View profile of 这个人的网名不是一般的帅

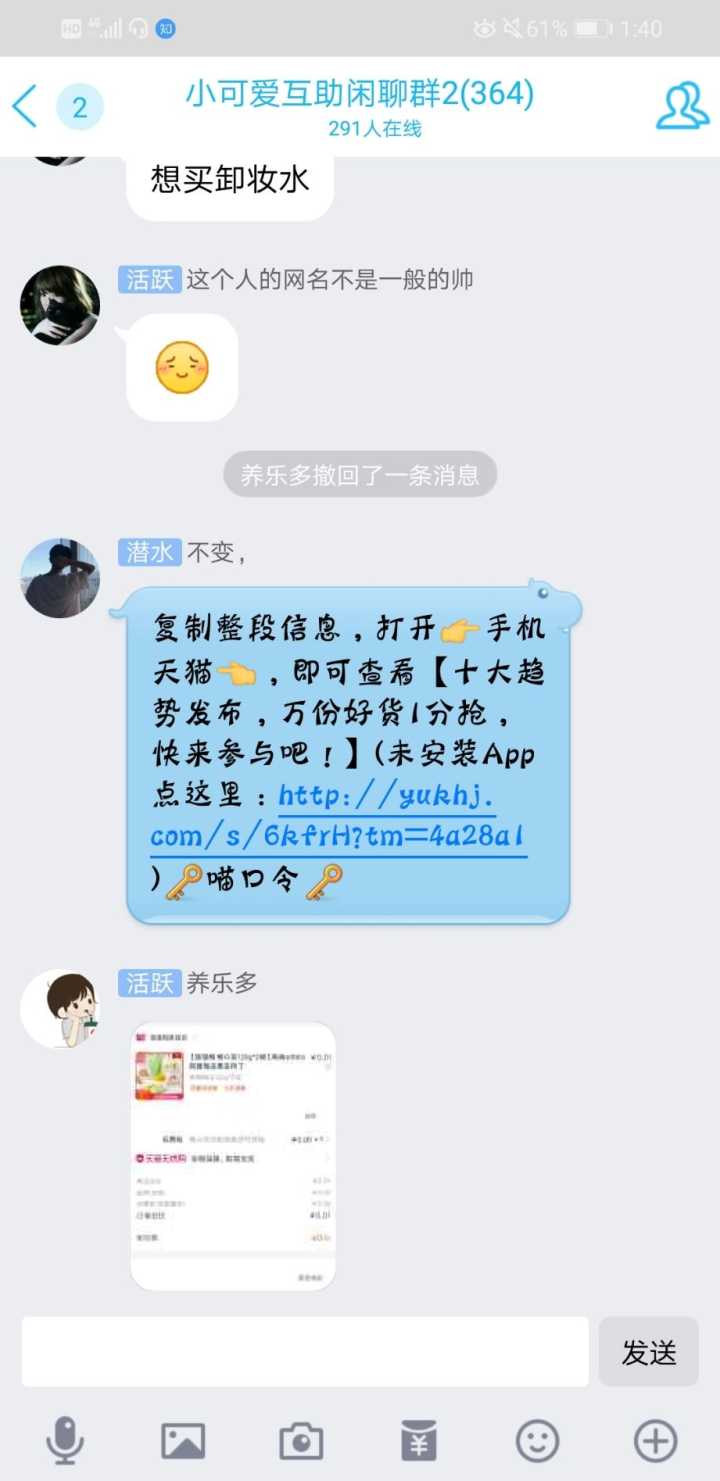(x=60, y=305)
